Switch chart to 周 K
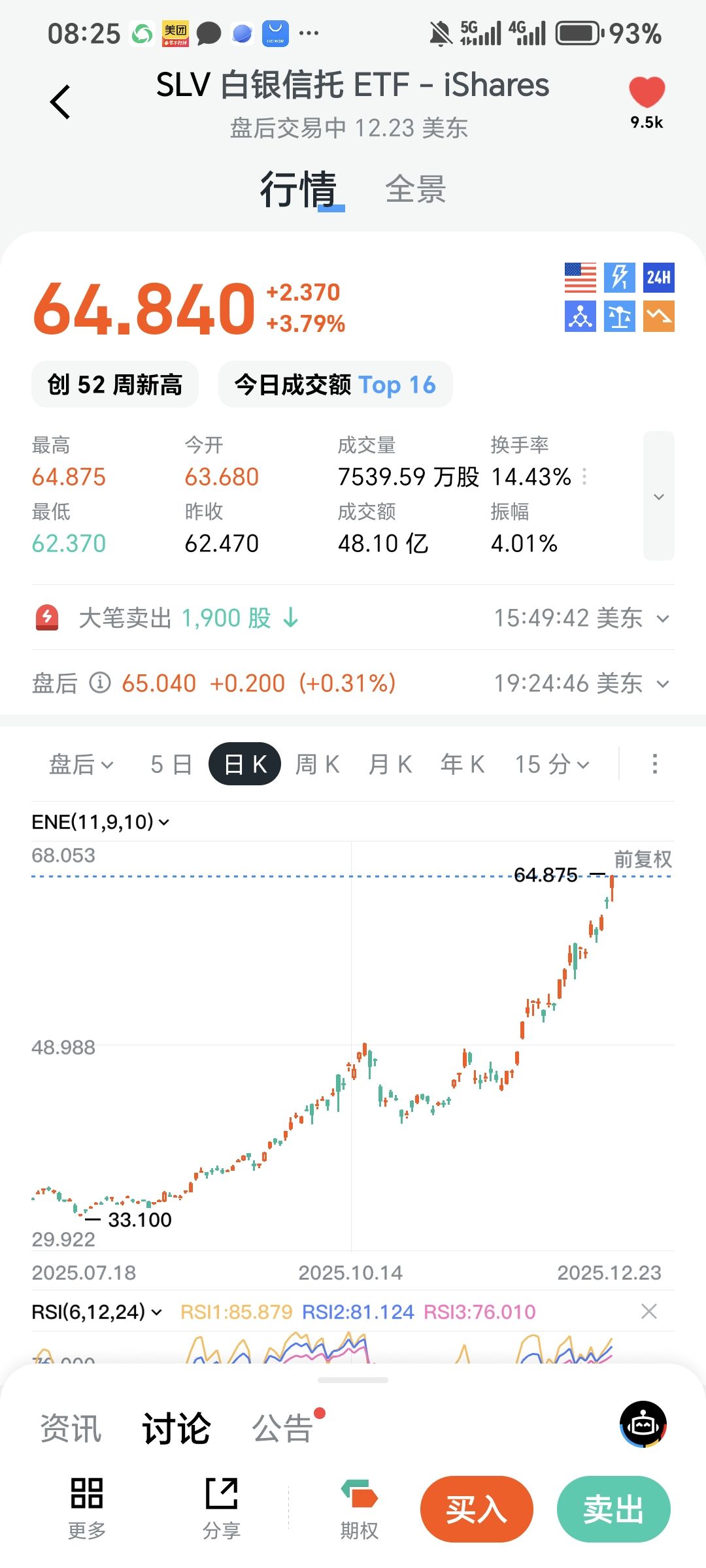The image size is (706, 1568). (318, 764)
